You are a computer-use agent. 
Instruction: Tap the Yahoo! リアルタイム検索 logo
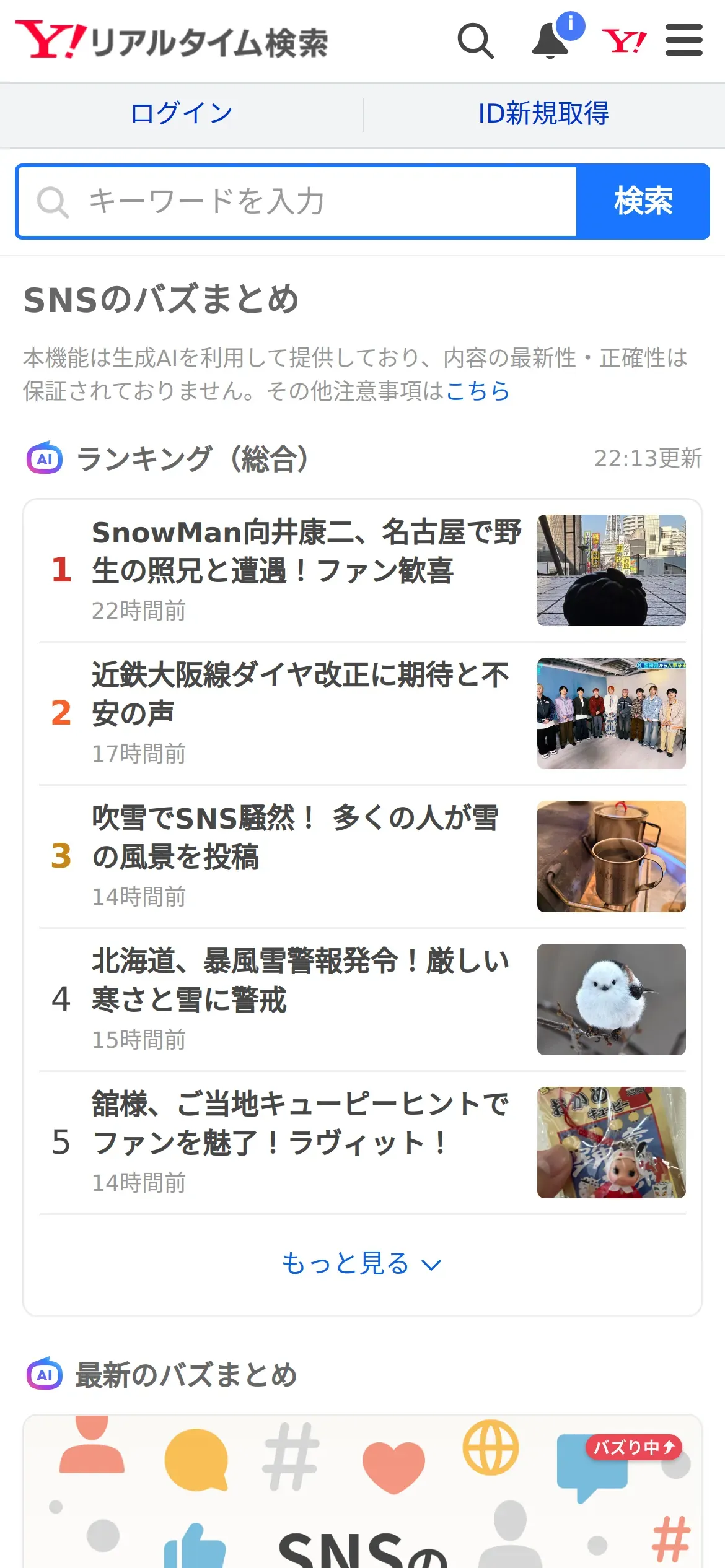tap(172, 41)
